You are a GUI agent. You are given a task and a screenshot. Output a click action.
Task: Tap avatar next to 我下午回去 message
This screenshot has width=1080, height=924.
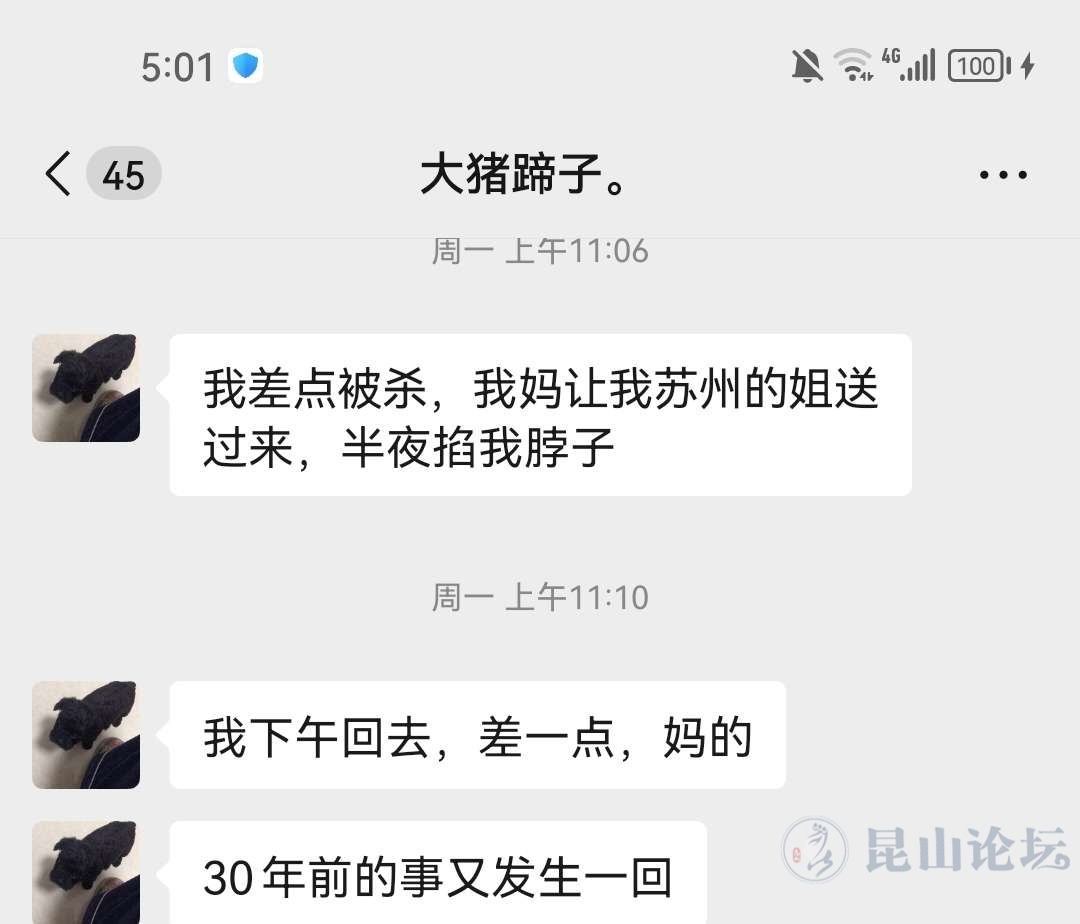coord(86,735)
